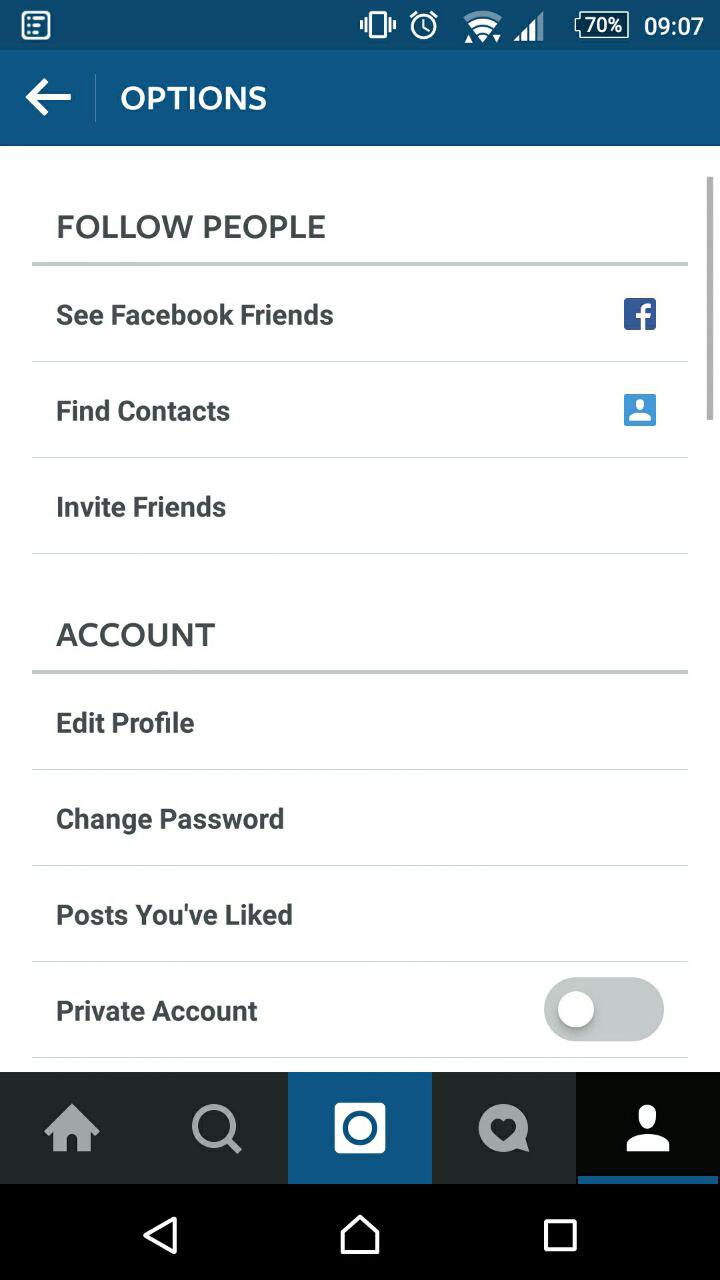Select Invite Friends

pyautogui.click(x=360, y=506)
